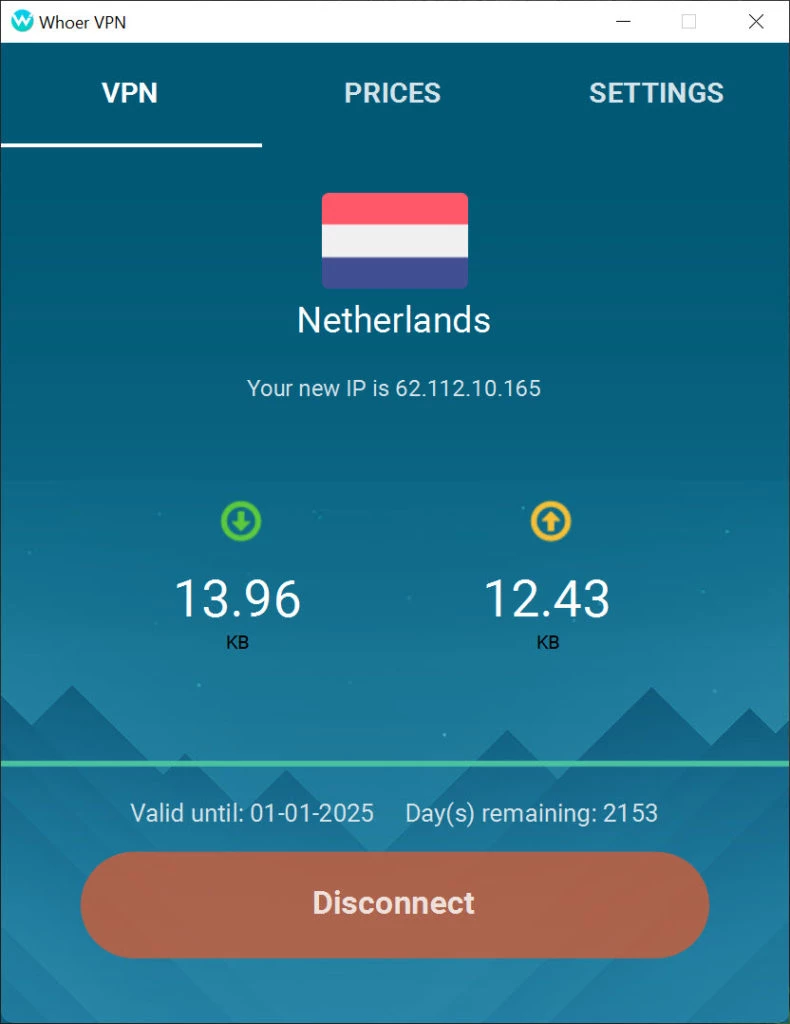Tap the Disconnect button
Image resolution: width=790 pixels, height=1024 pixels.
(x=394, y=903)
